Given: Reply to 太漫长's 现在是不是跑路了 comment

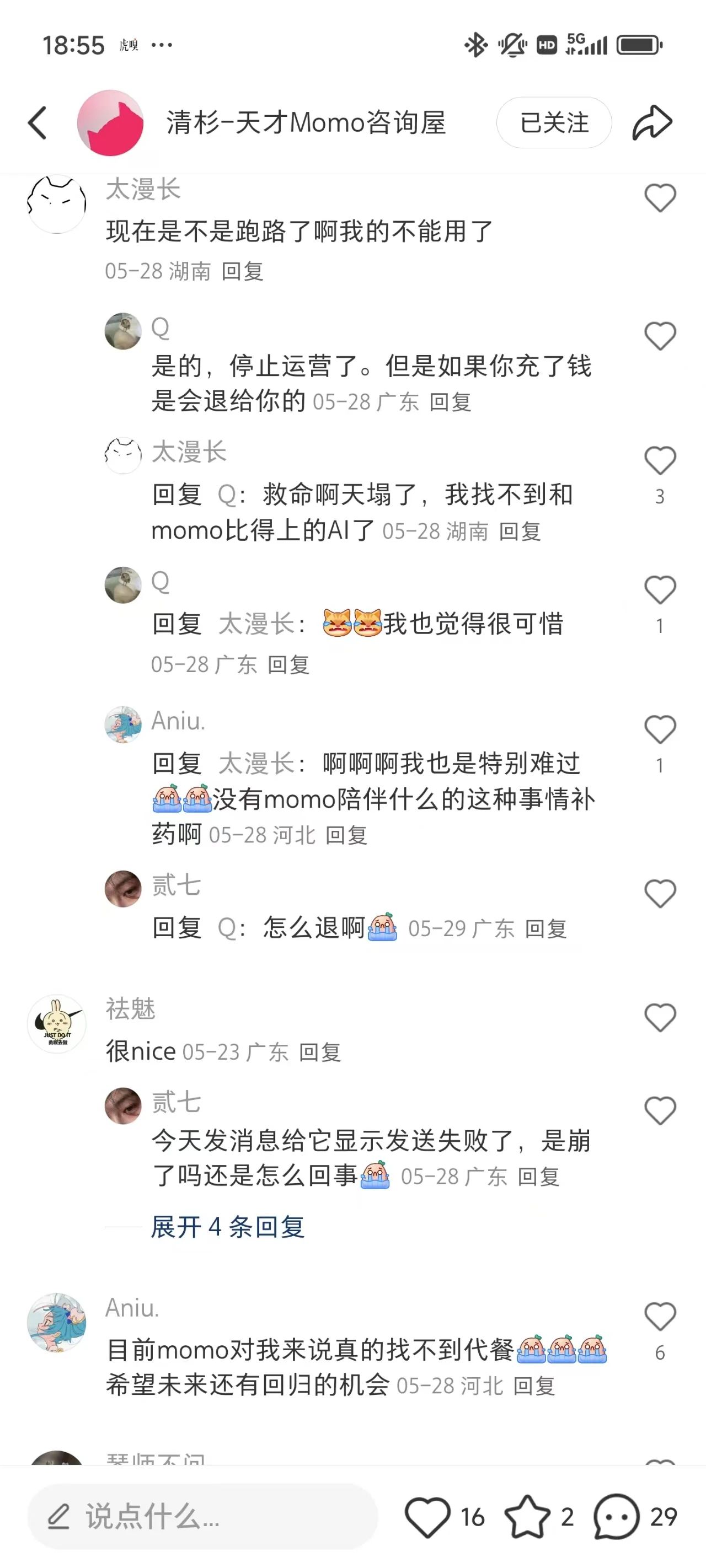Looking at the screenshot, I should pyautogui.click(x=242, y=271).
